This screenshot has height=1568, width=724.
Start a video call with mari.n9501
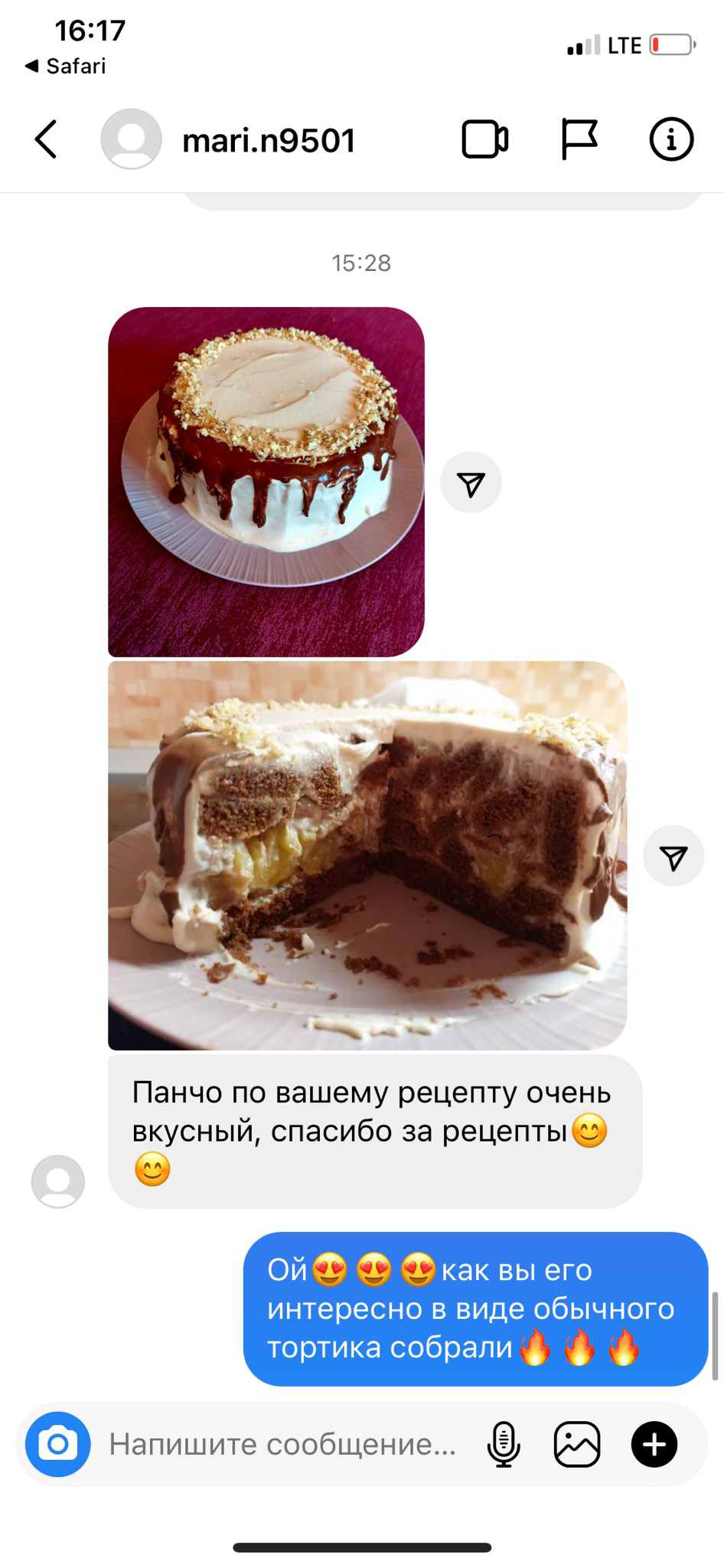[x=484, y=140]
